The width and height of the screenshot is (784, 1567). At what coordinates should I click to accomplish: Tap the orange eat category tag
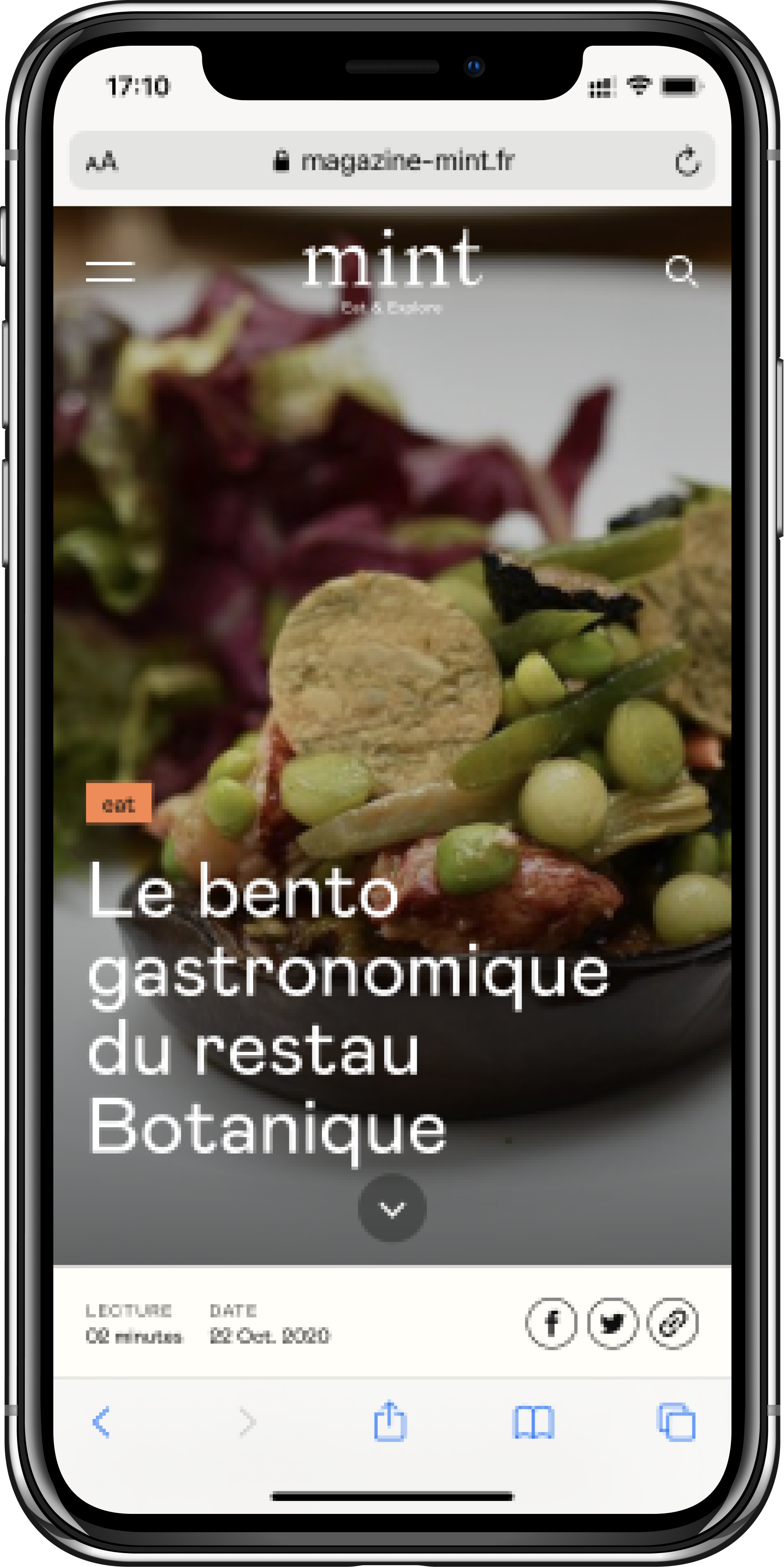(119, 804)
